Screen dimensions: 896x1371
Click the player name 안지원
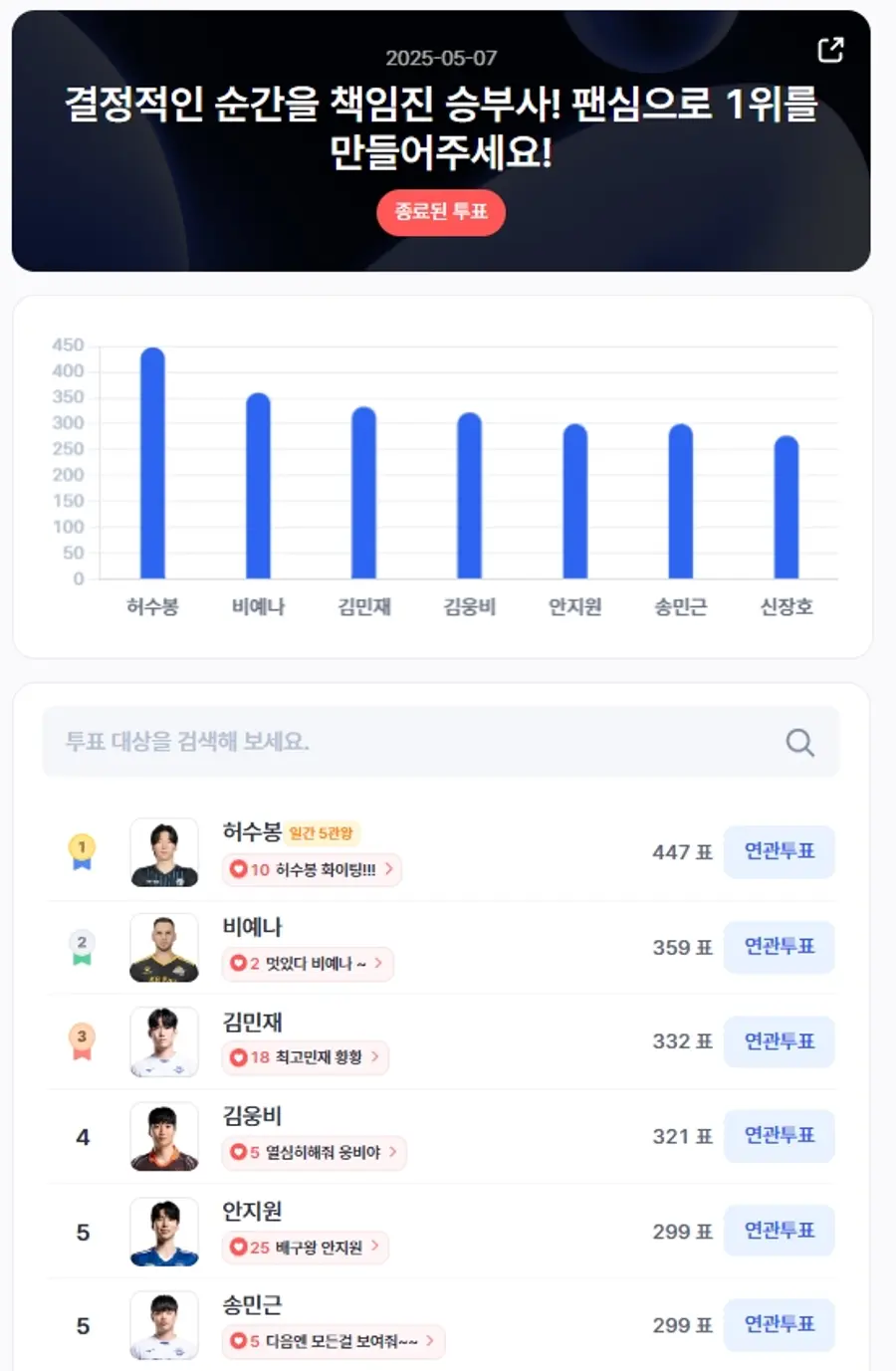(251, 1211)
